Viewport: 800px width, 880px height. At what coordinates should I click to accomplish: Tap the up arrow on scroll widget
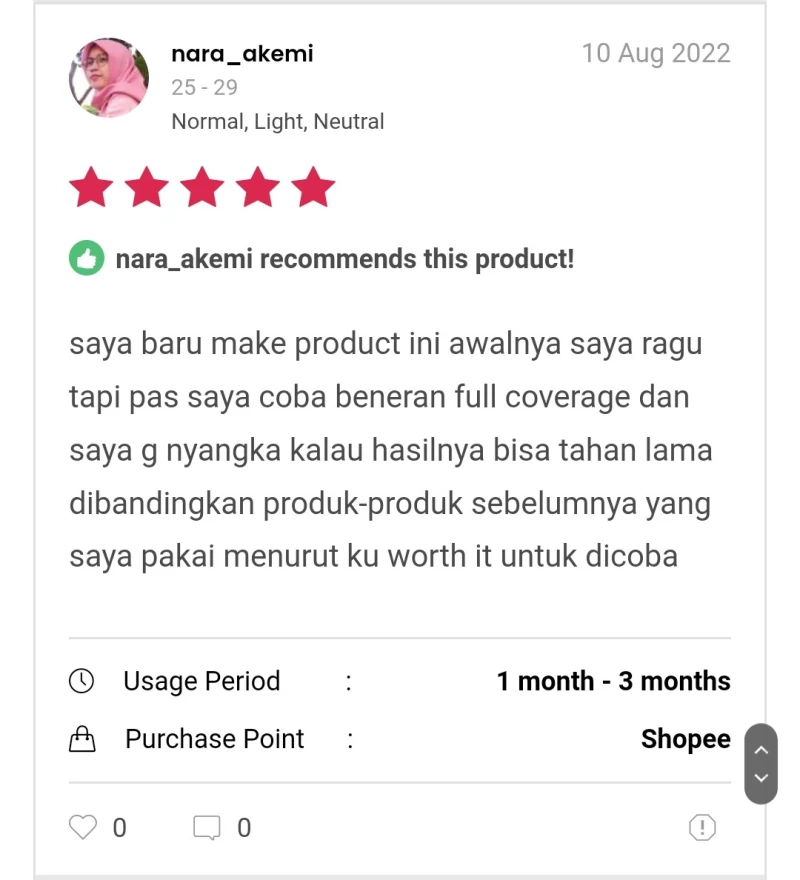coord(761,749)
